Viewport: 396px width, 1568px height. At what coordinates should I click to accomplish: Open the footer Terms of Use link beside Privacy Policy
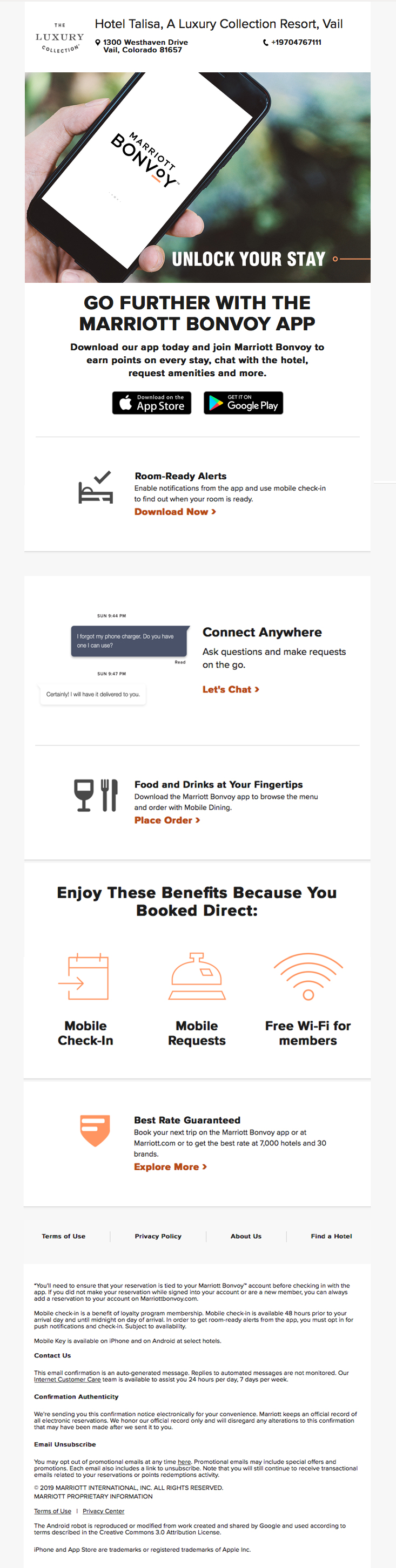tap(63, 1236)
